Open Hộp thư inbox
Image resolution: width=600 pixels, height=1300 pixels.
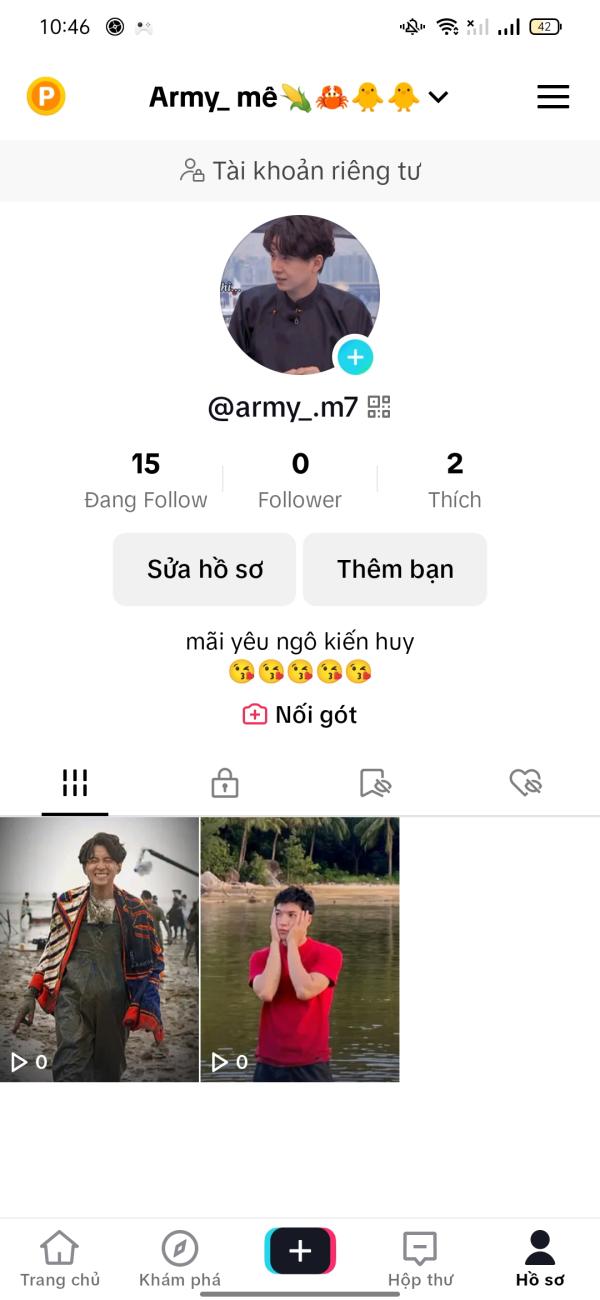(420, 1259)
